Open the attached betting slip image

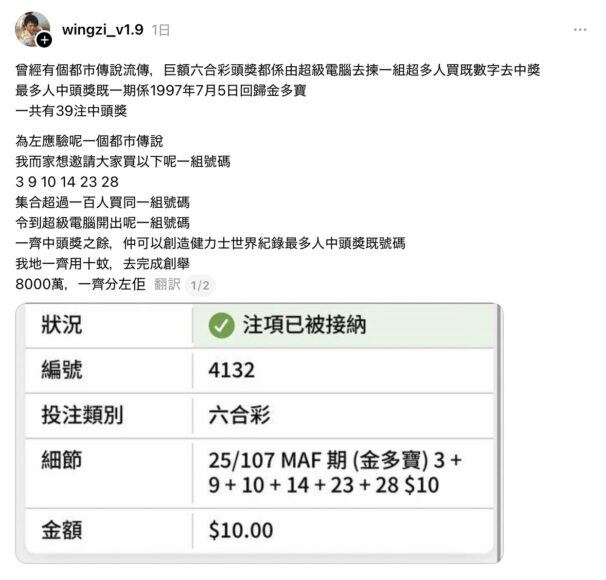(260, 430)
